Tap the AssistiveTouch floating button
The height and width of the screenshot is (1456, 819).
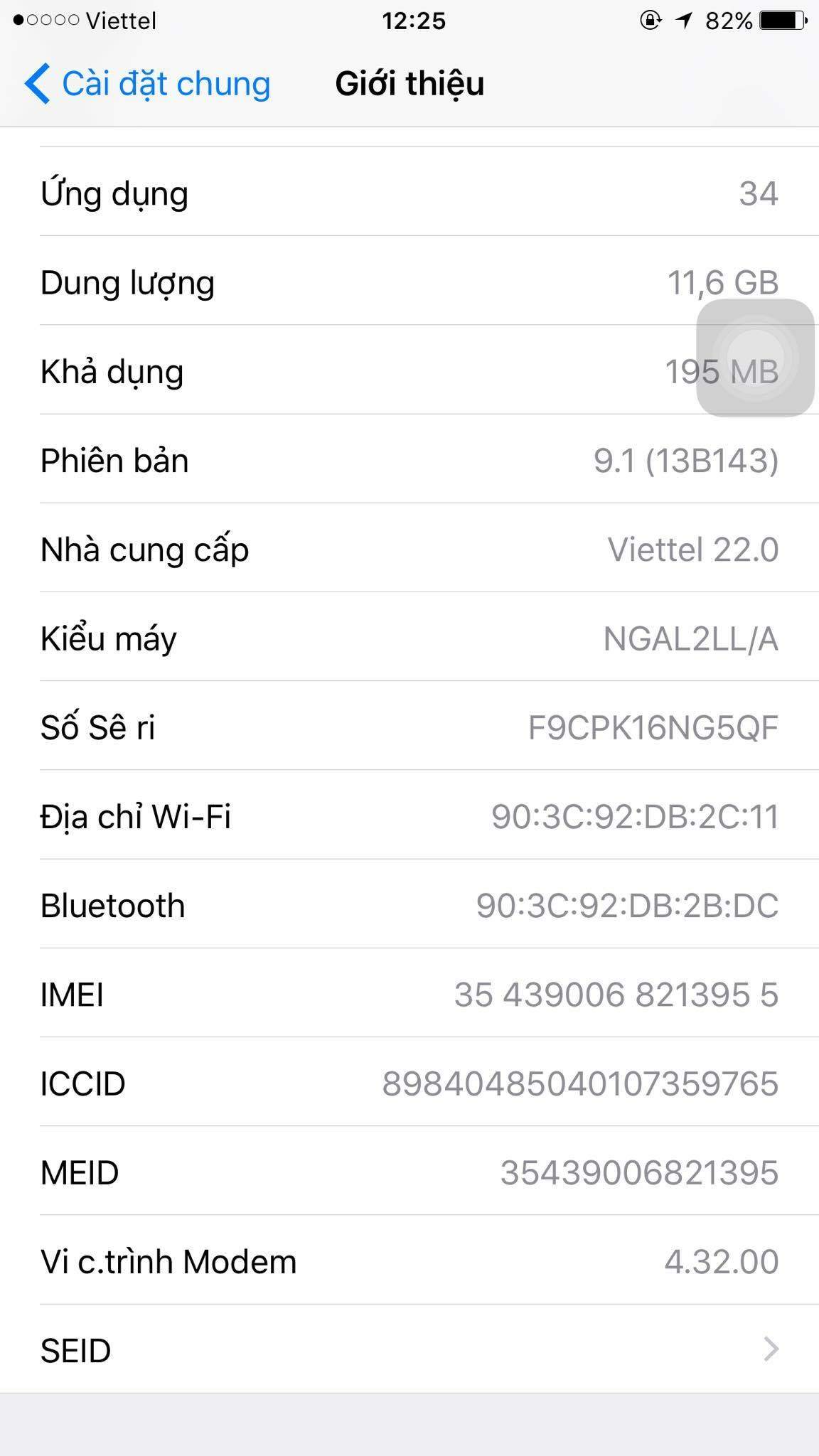(x=755, y=358)
